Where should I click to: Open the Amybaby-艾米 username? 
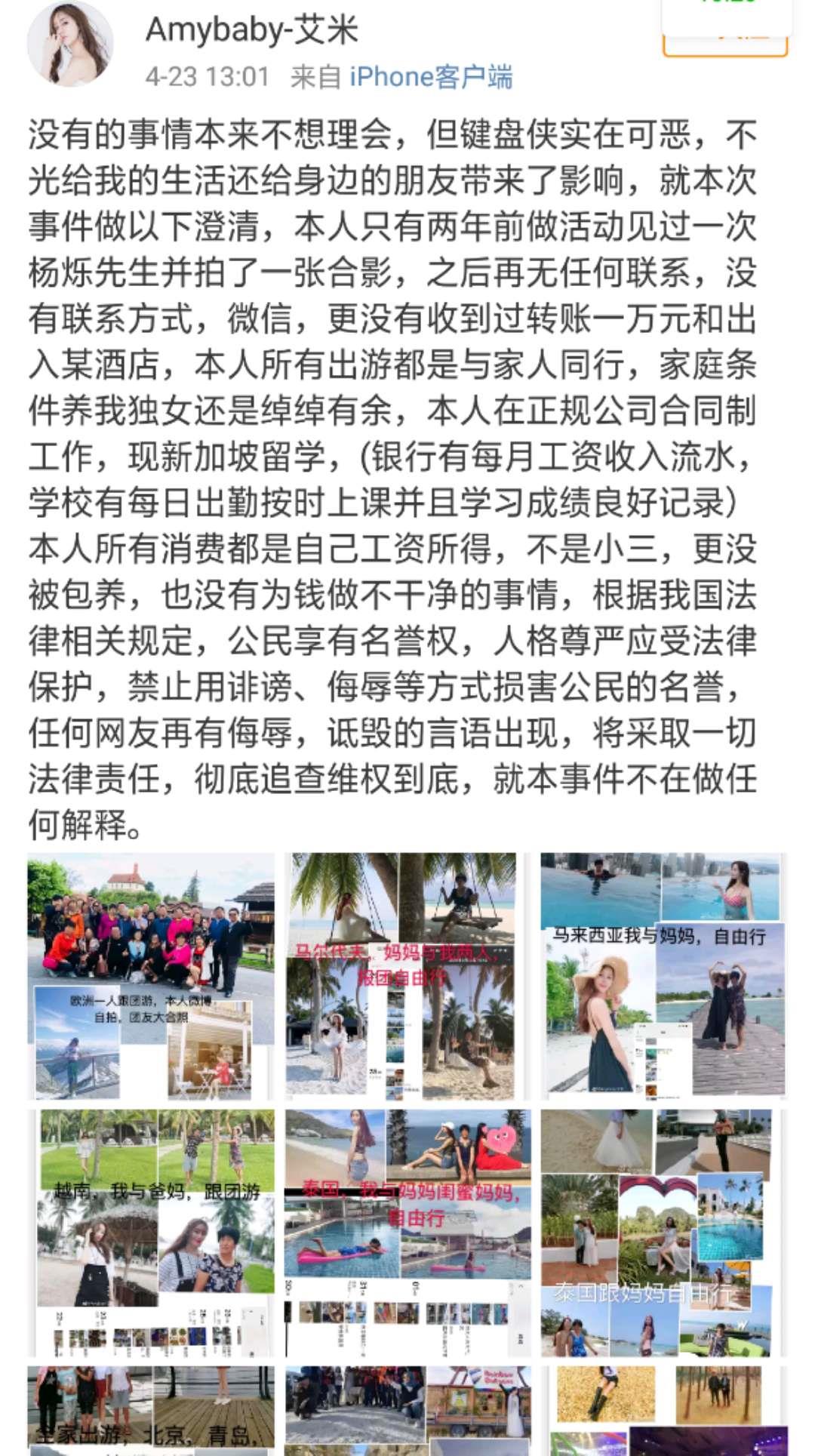pos(251,30)
